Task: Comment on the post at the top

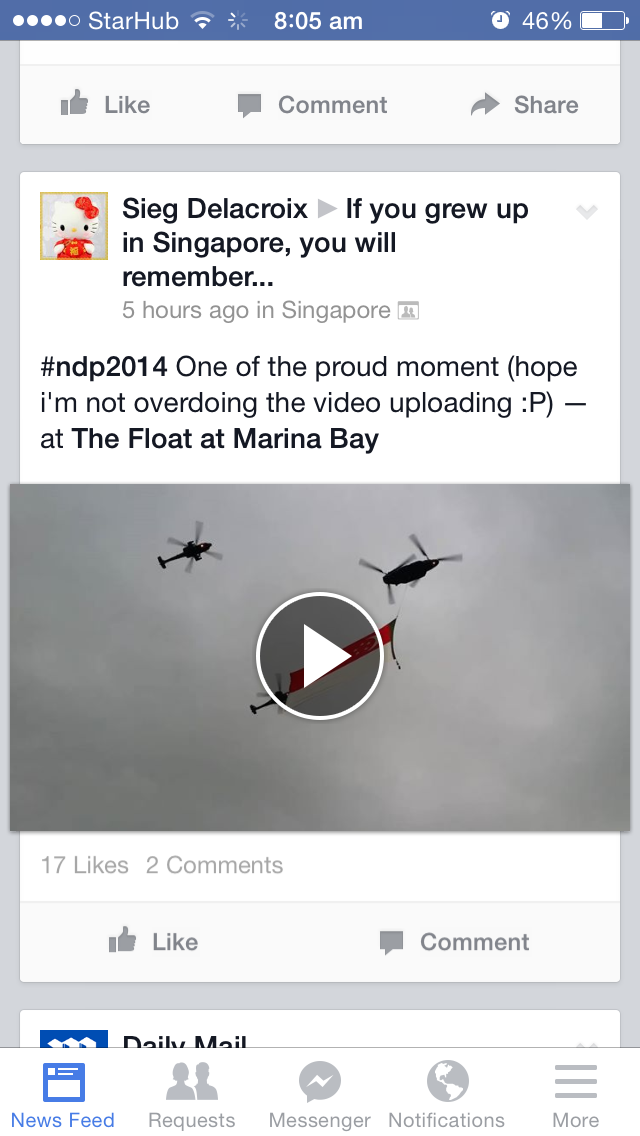Action: pos(312,105)
